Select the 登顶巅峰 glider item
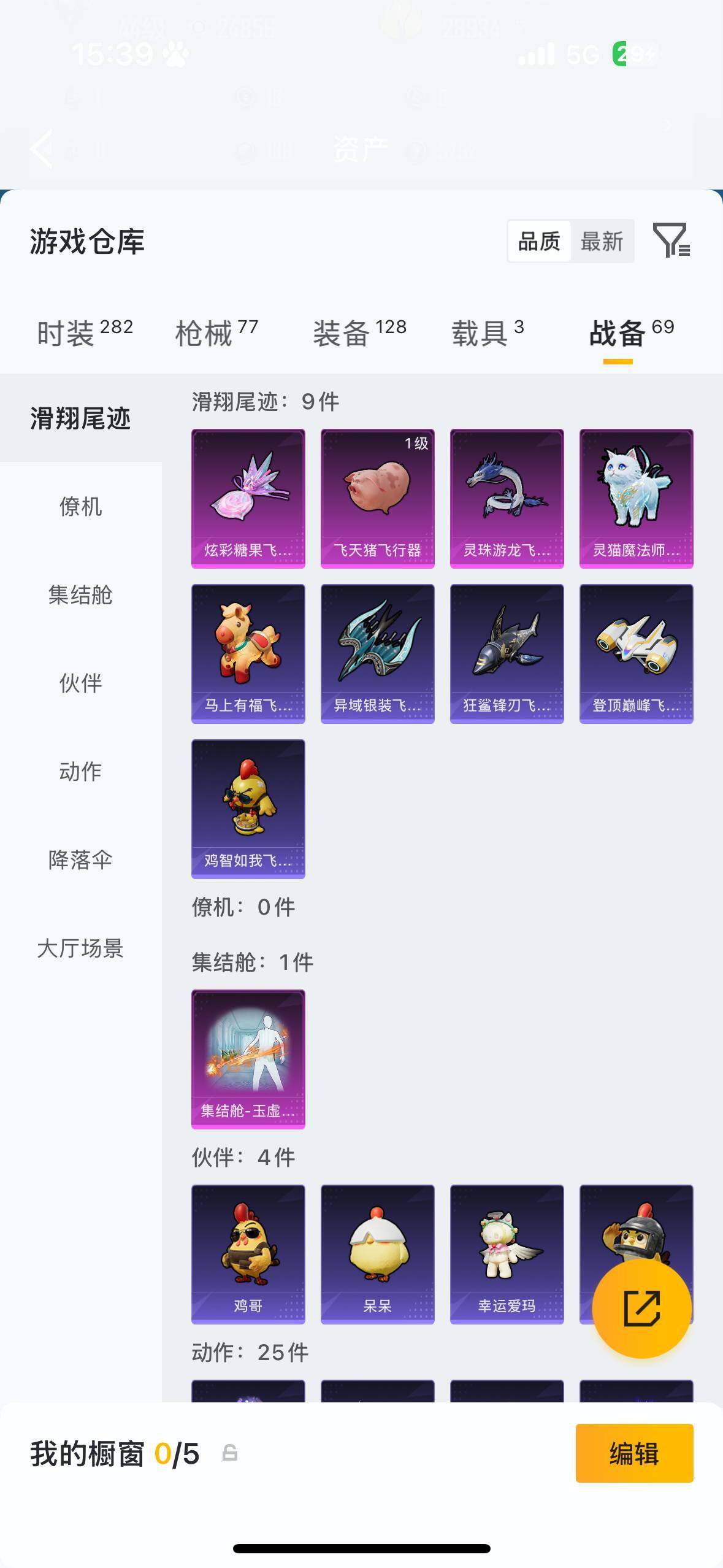The width and height of the screenshot is (723, 1568). [636, 653]
